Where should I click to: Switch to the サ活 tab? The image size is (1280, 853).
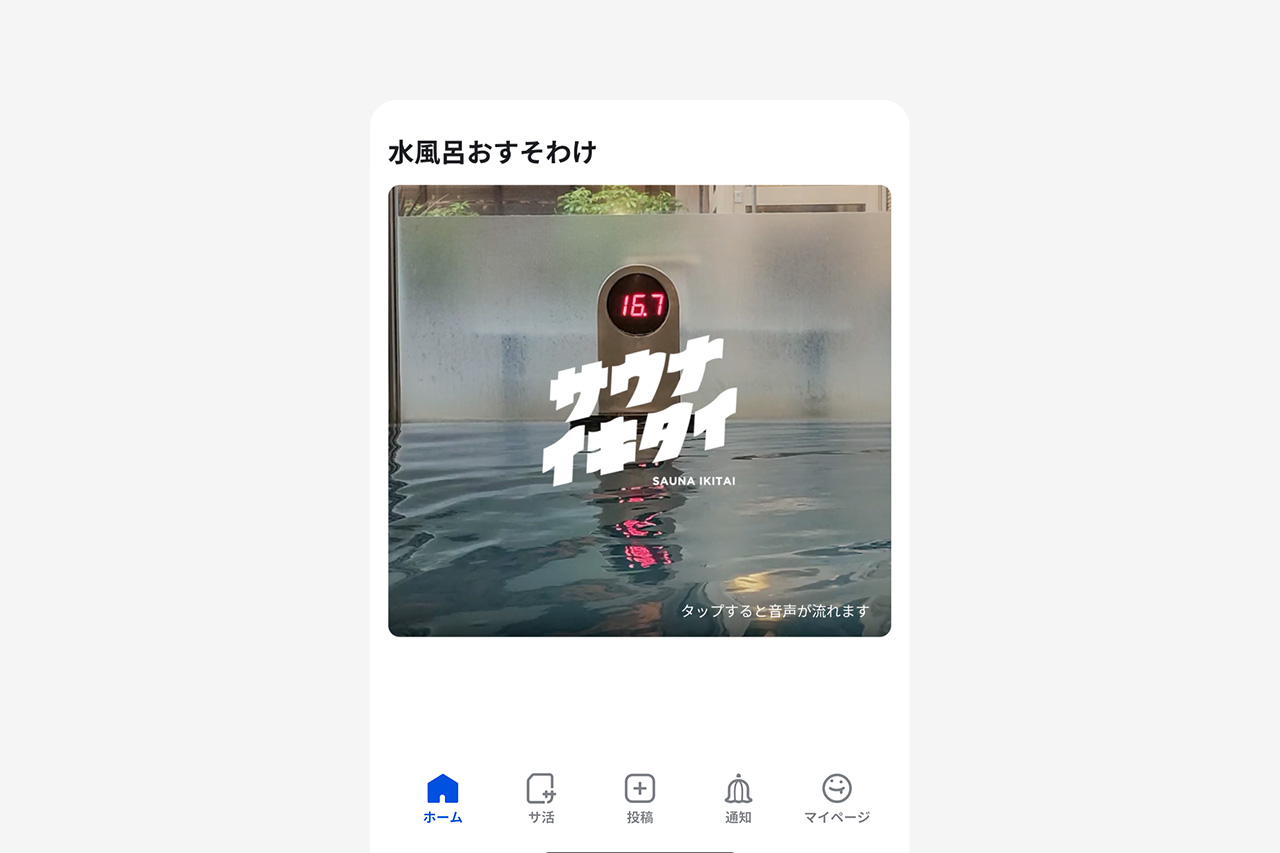(541, 798)
